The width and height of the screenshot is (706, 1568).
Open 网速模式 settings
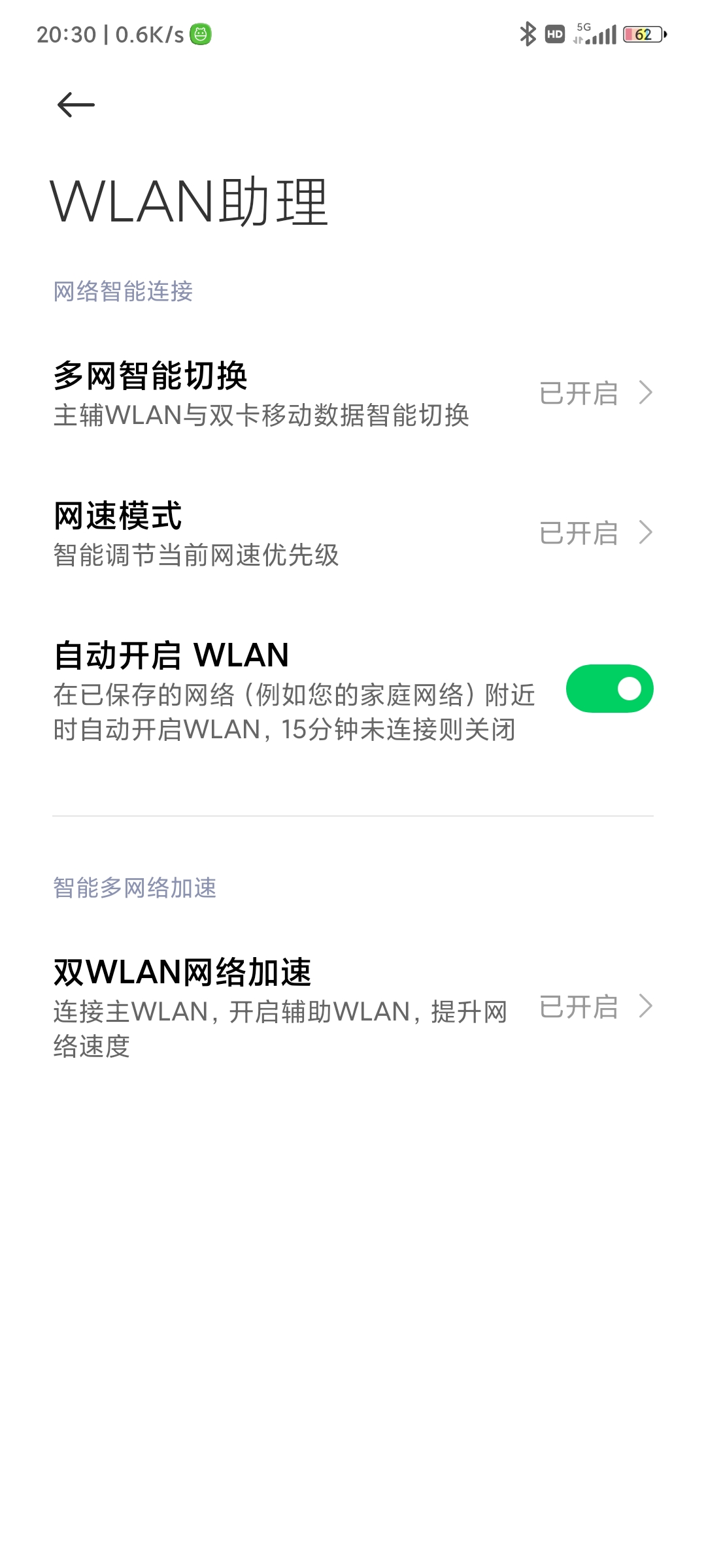353,533
